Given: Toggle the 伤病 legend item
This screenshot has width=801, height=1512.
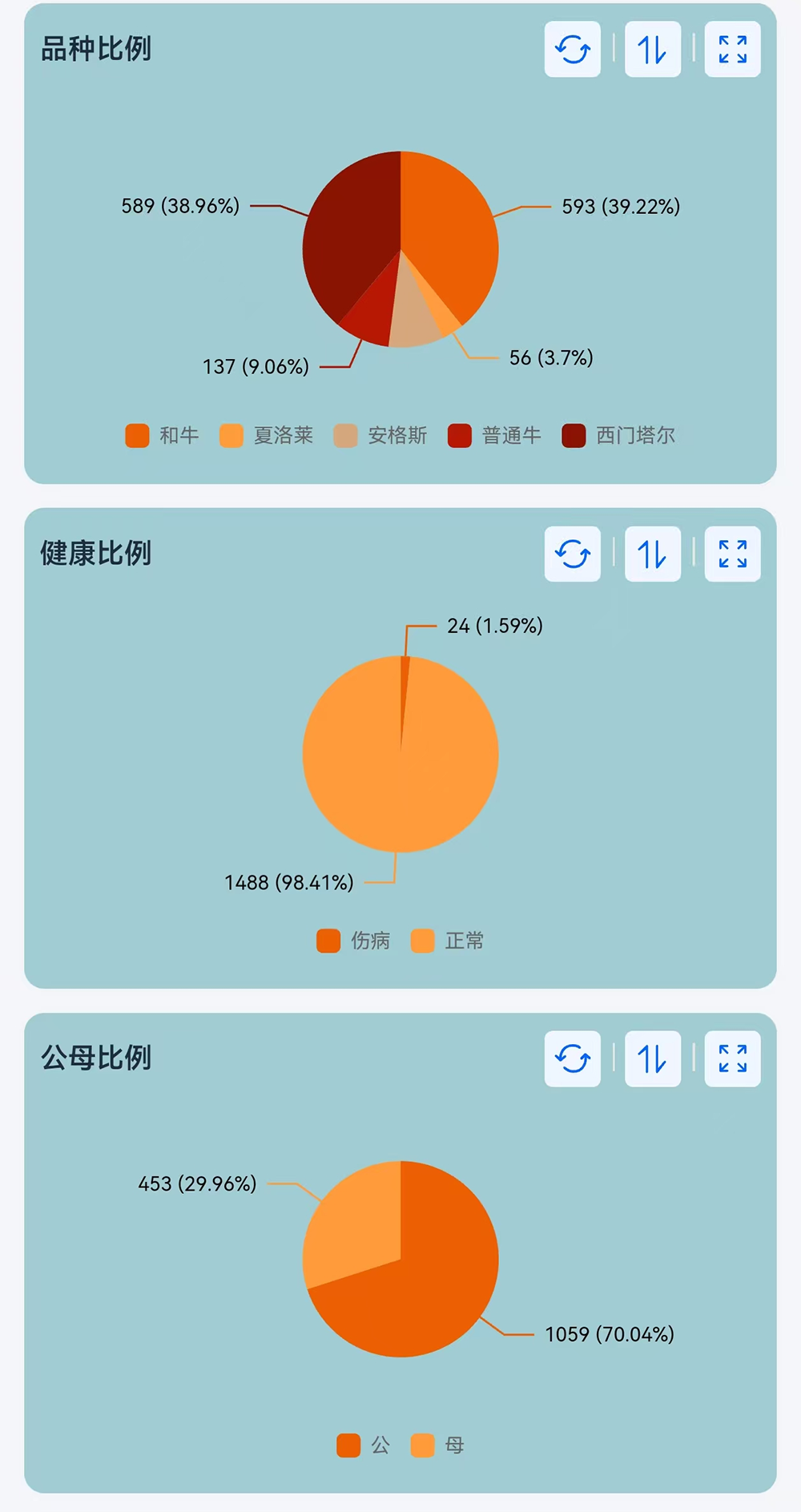Looking at the screenshot, I should 353,940.
